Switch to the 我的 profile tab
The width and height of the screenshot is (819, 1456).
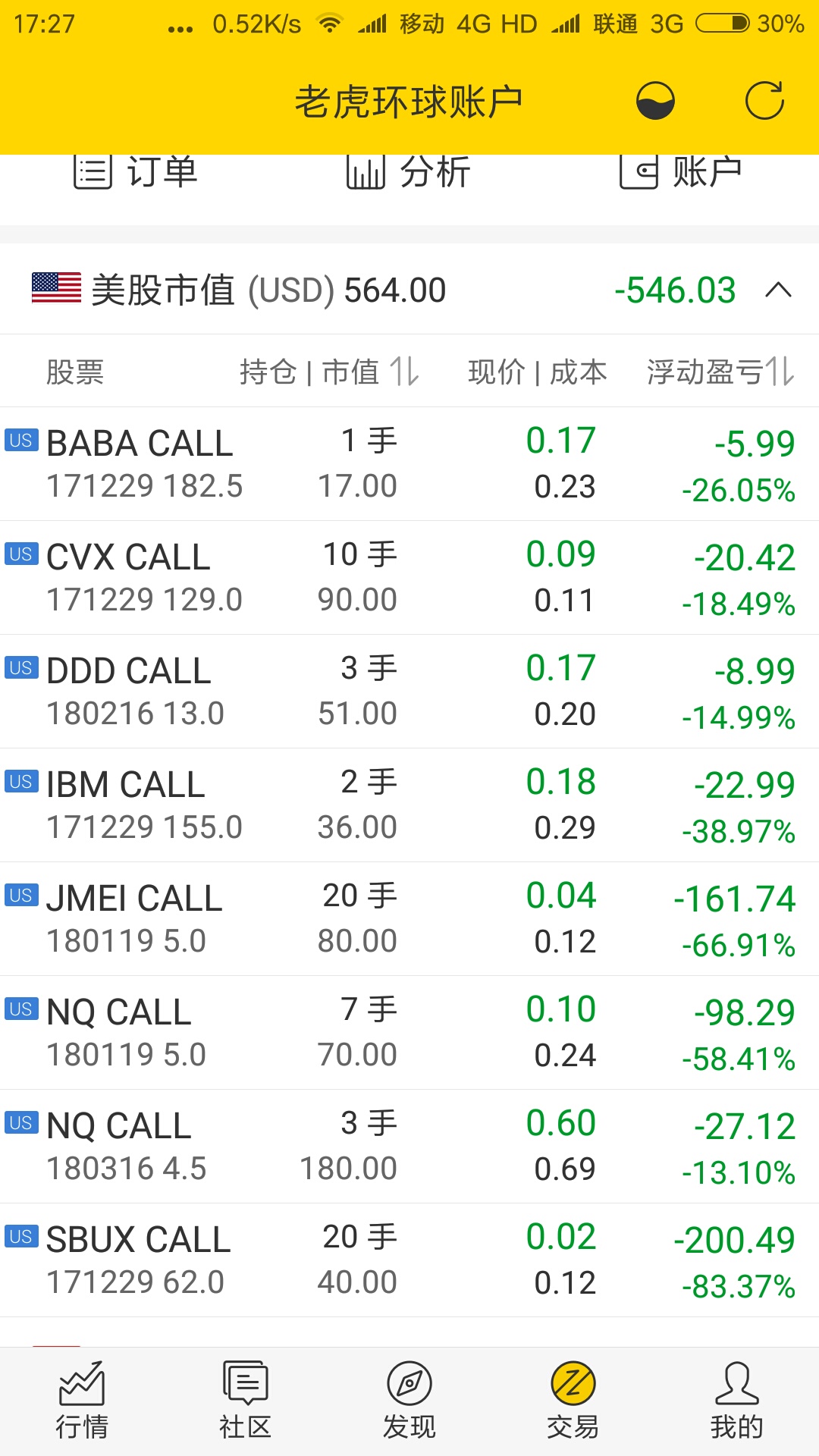737,1401
